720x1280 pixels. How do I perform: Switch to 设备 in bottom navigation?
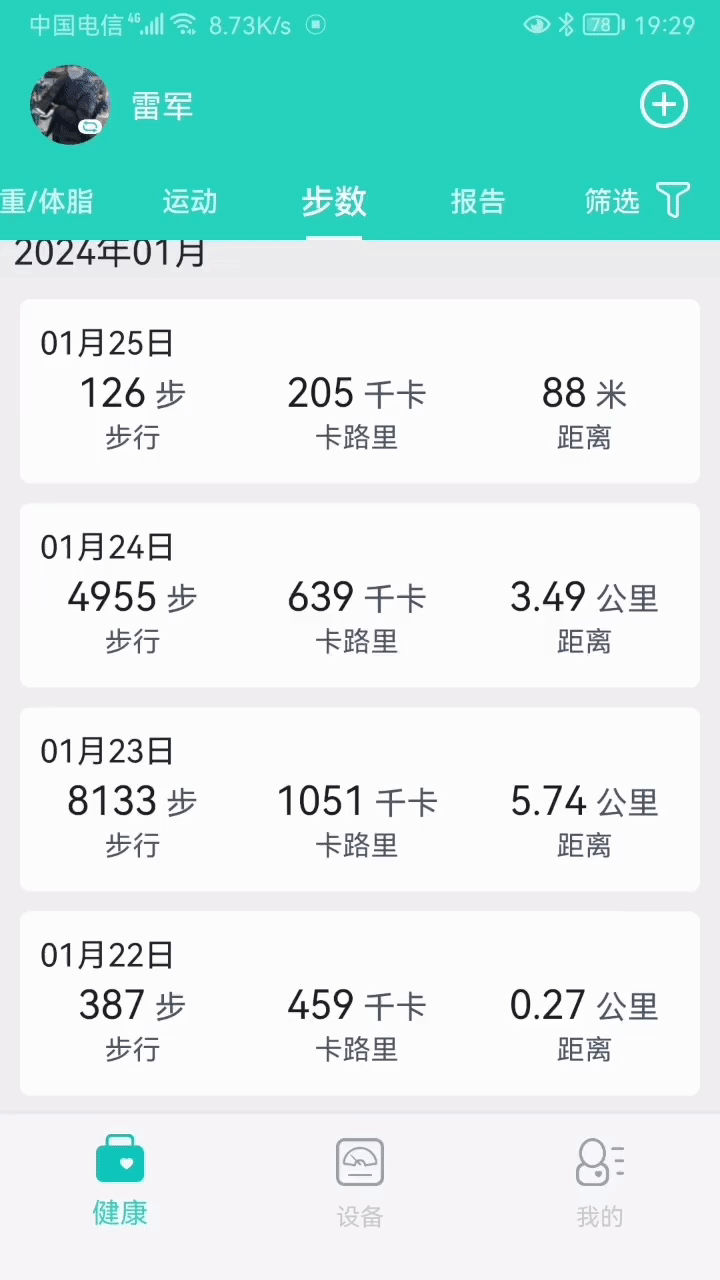(x=360, y=1182)
